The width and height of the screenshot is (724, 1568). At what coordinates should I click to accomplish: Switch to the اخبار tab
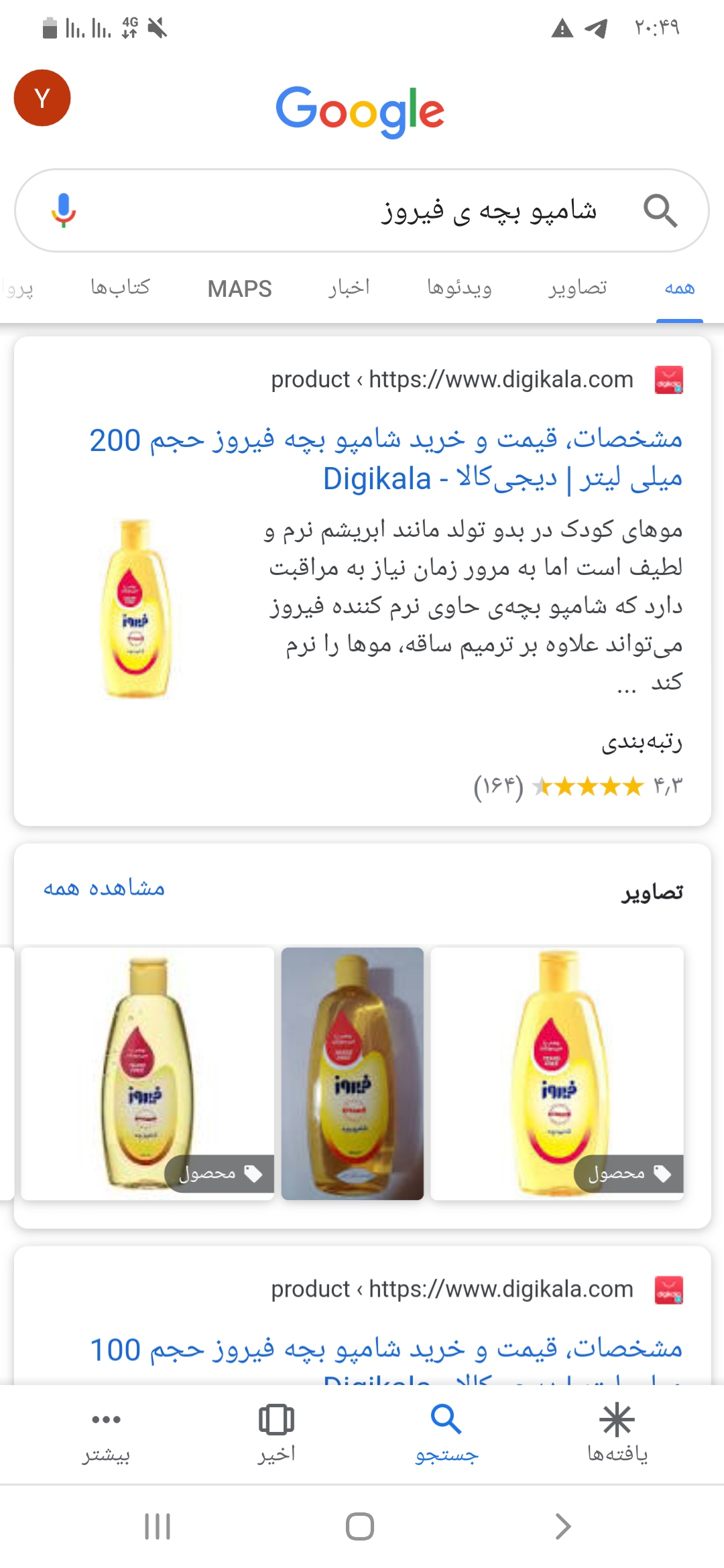tap(349, 288)
